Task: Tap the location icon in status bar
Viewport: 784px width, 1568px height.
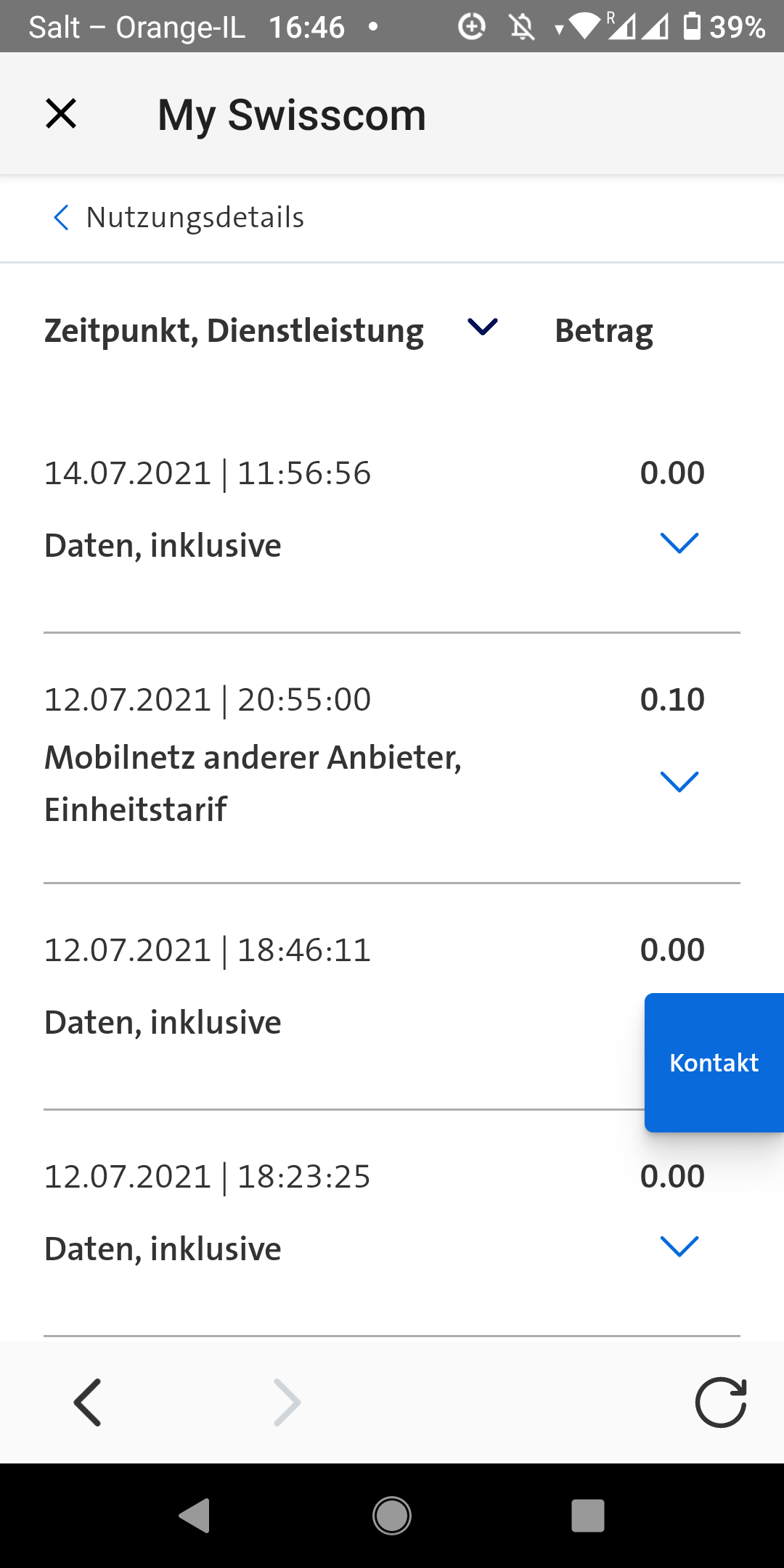Action: click(472, 27)
